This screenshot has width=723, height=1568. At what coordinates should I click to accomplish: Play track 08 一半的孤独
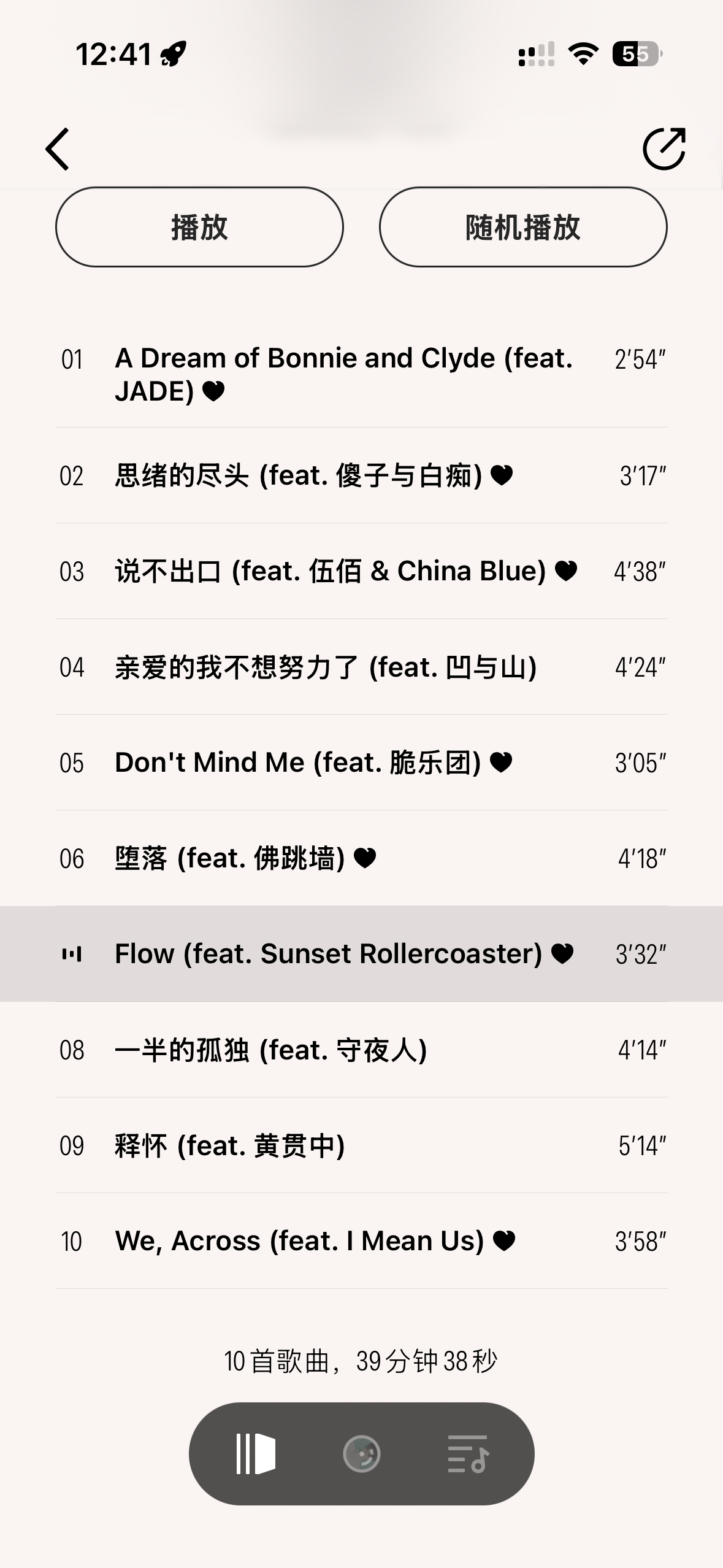coord(361,1050)
